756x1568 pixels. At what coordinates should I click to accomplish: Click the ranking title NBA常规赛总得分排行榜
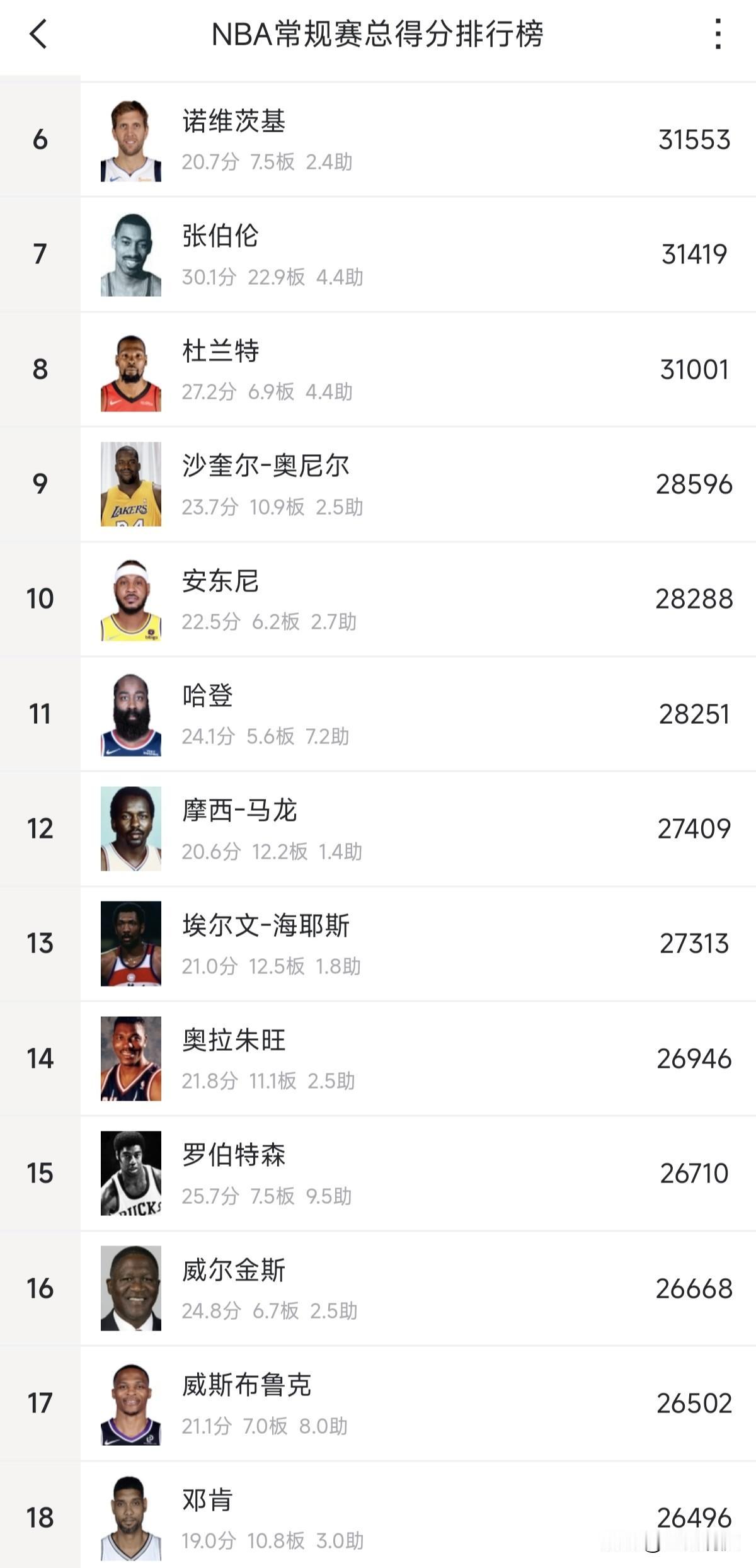(x=378, y=36)
